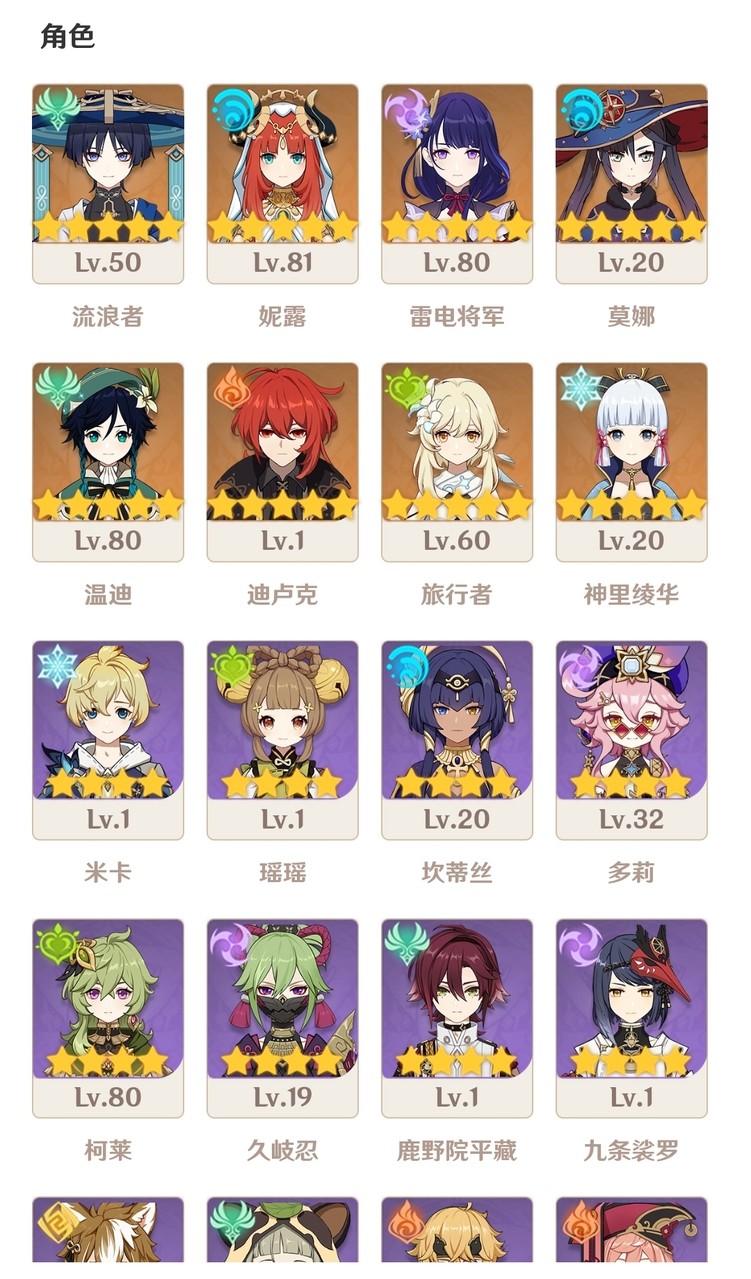Viewport: 751px width, 1279px height.
Task: Select the 旅行者 character card
Action: (457, 461)
